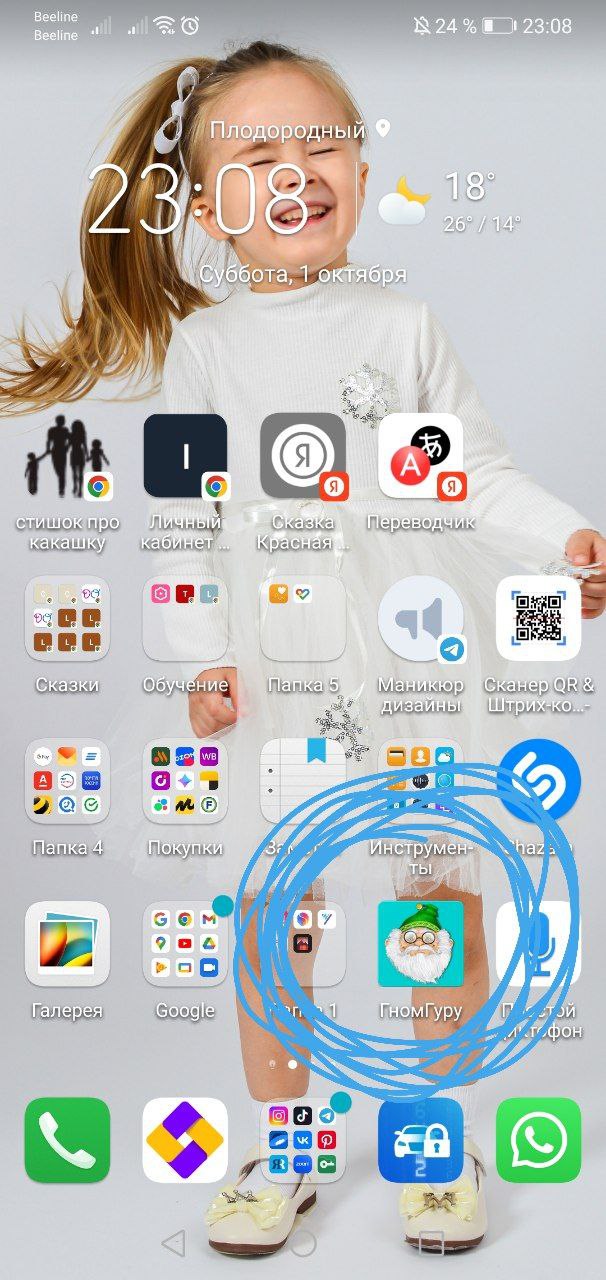
Task: Open the Галерея app
Action: click(67, 944)
